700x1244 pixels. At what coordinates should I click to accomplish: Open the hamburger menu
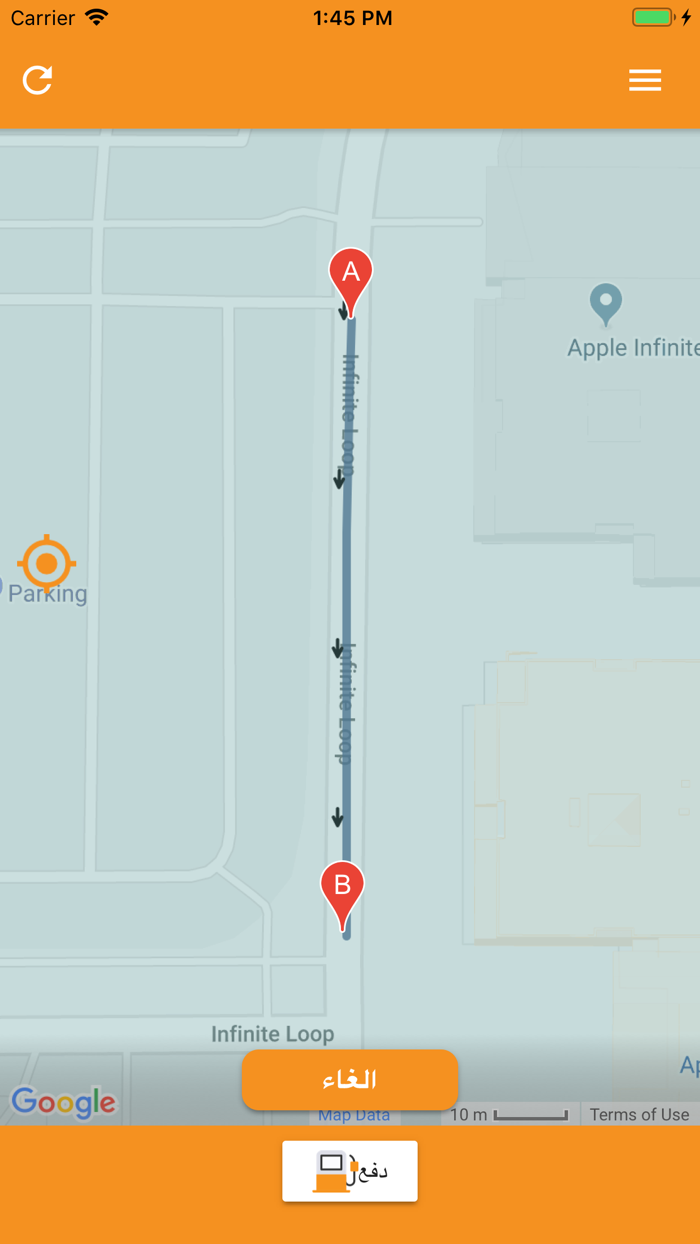coord(645,81)
